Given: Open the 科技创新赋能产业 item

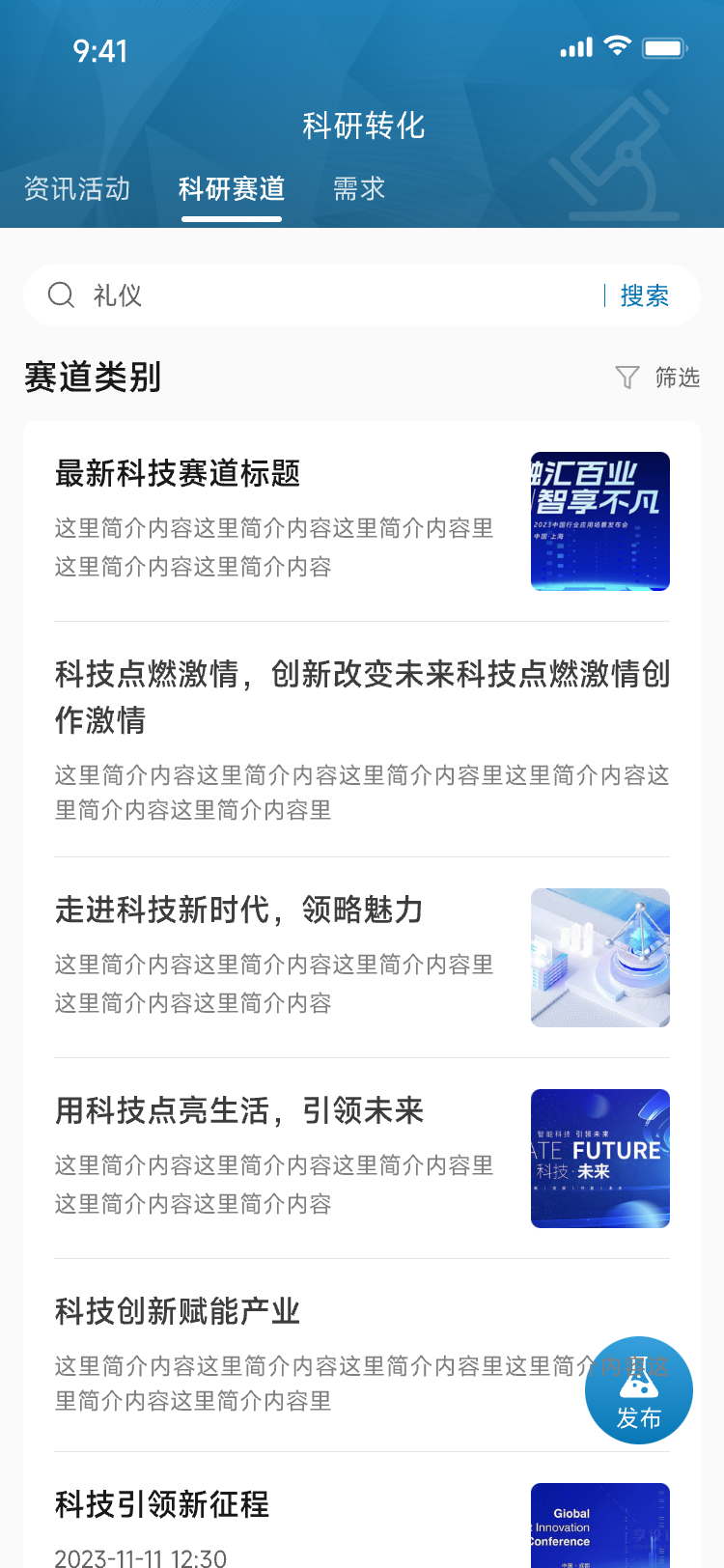Looking at the screenshot, I should (319, 1356).
